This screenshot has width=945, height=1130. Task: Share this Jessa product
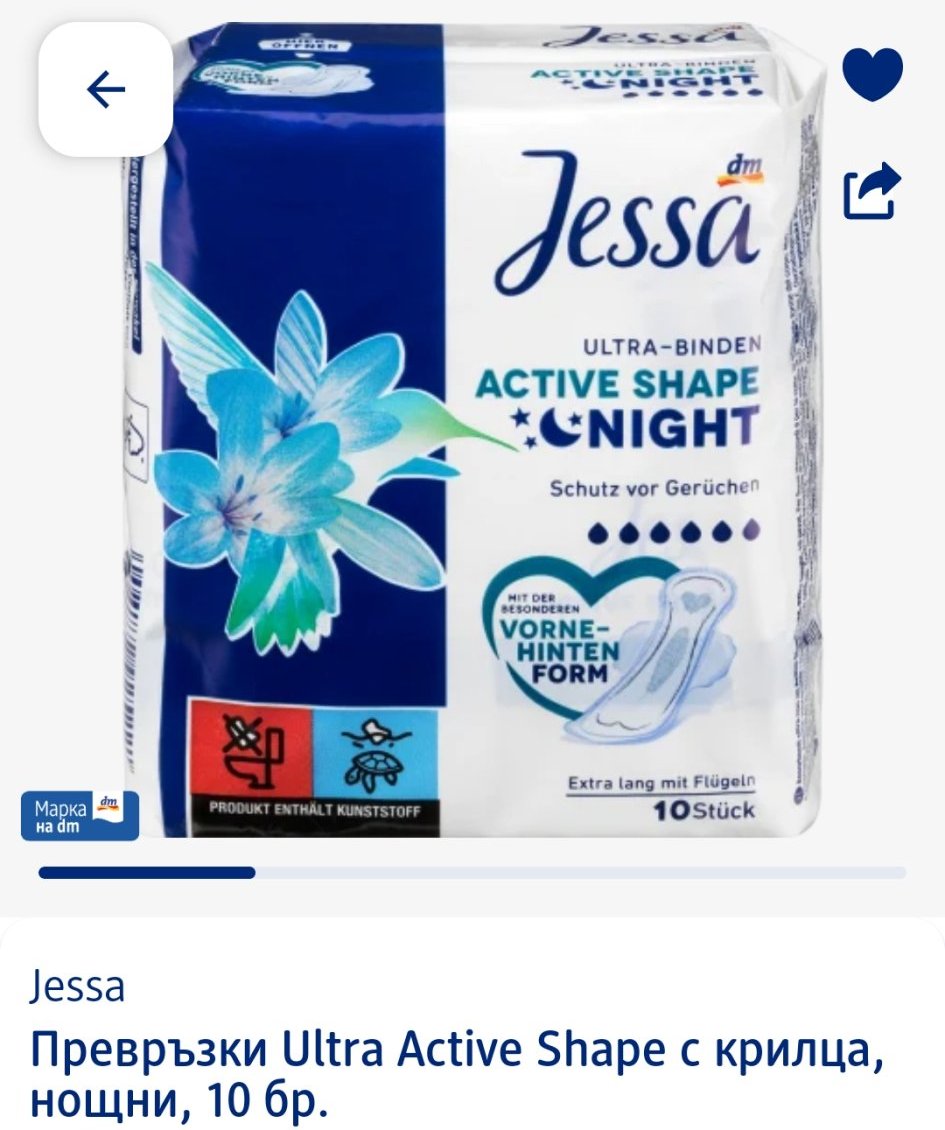[x=872, y=192]
